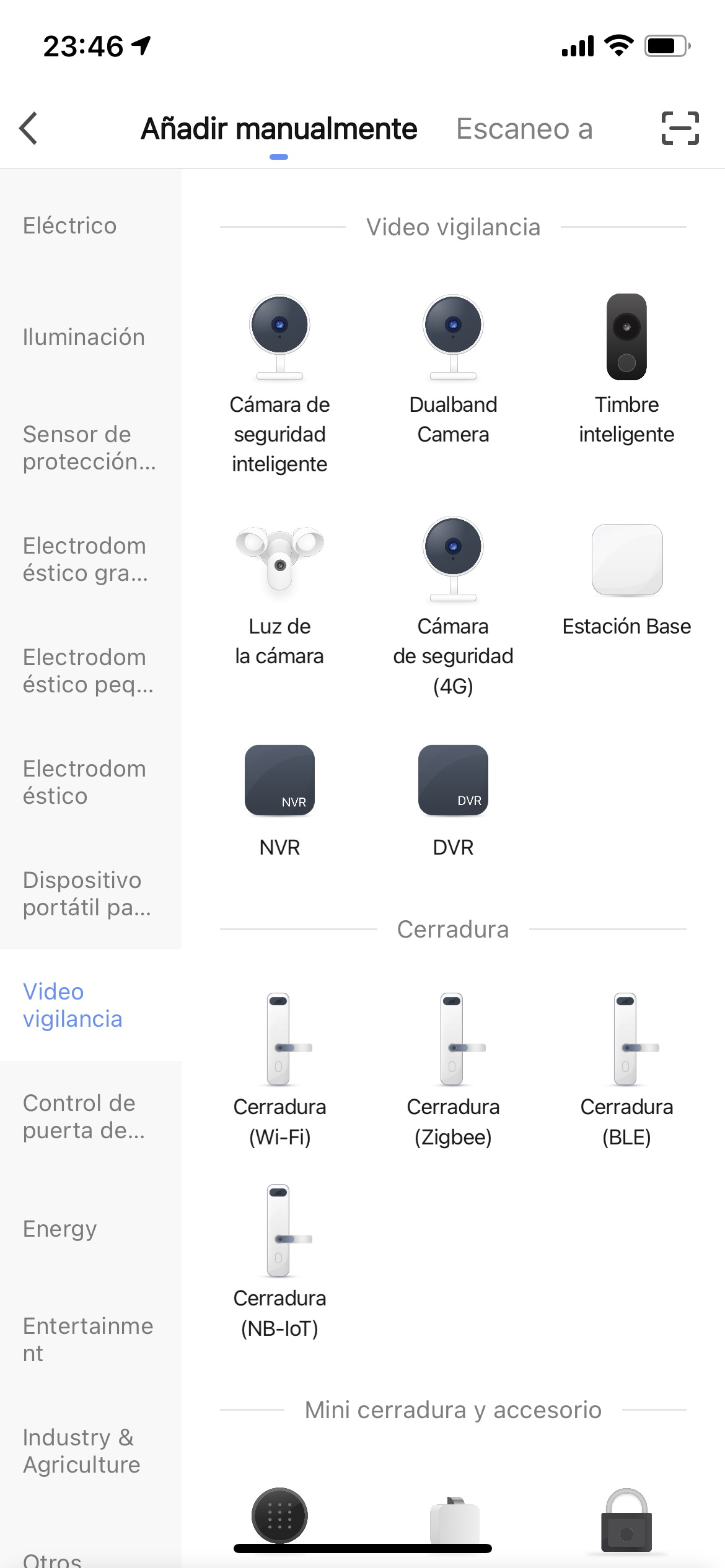Open the Sensor de protección category
Screen dimensions: 725x1568
click(90, 448)
